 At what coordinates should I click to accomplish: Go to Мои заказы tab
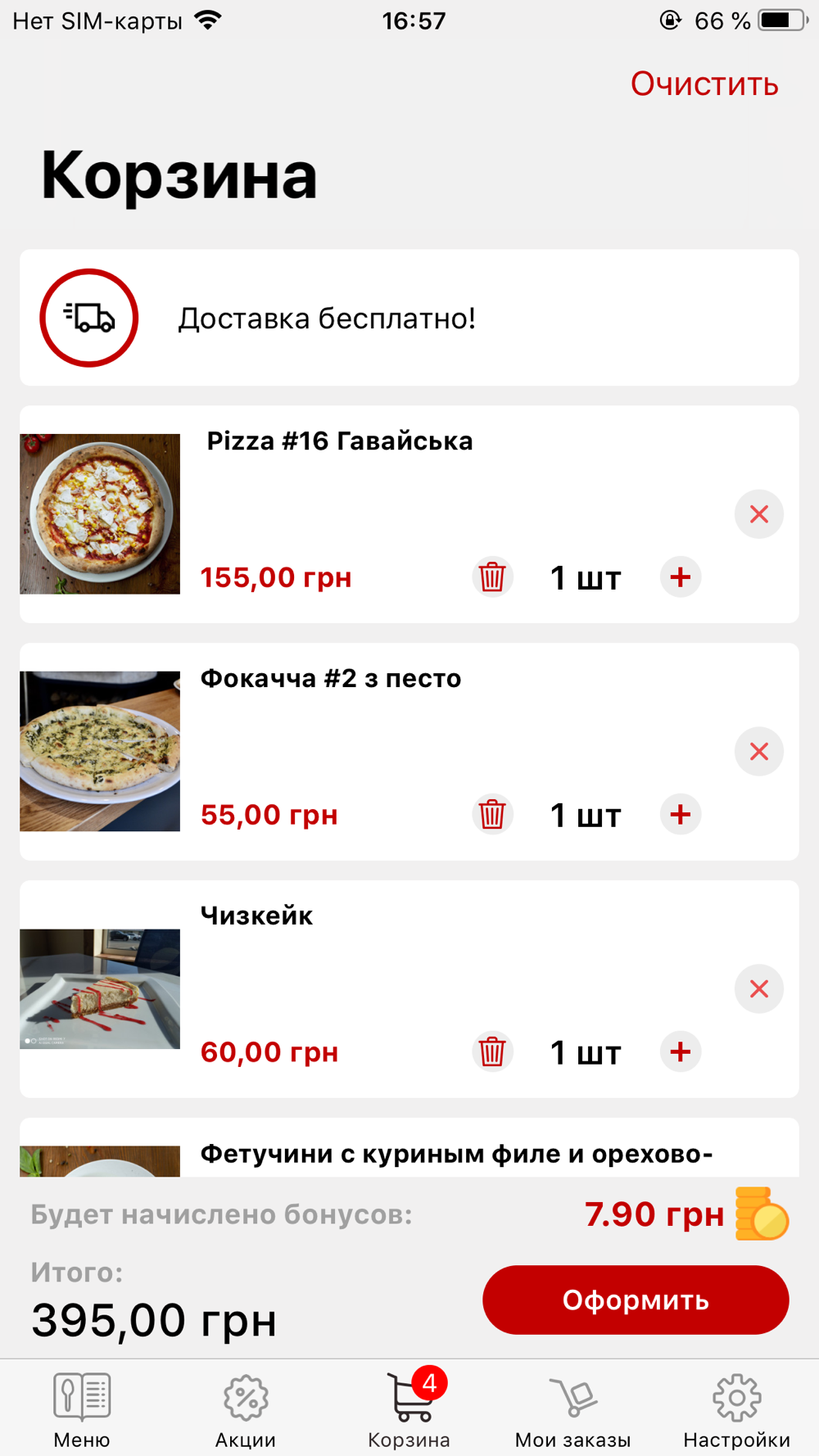pyautogui.click(x=573, y=1410)
